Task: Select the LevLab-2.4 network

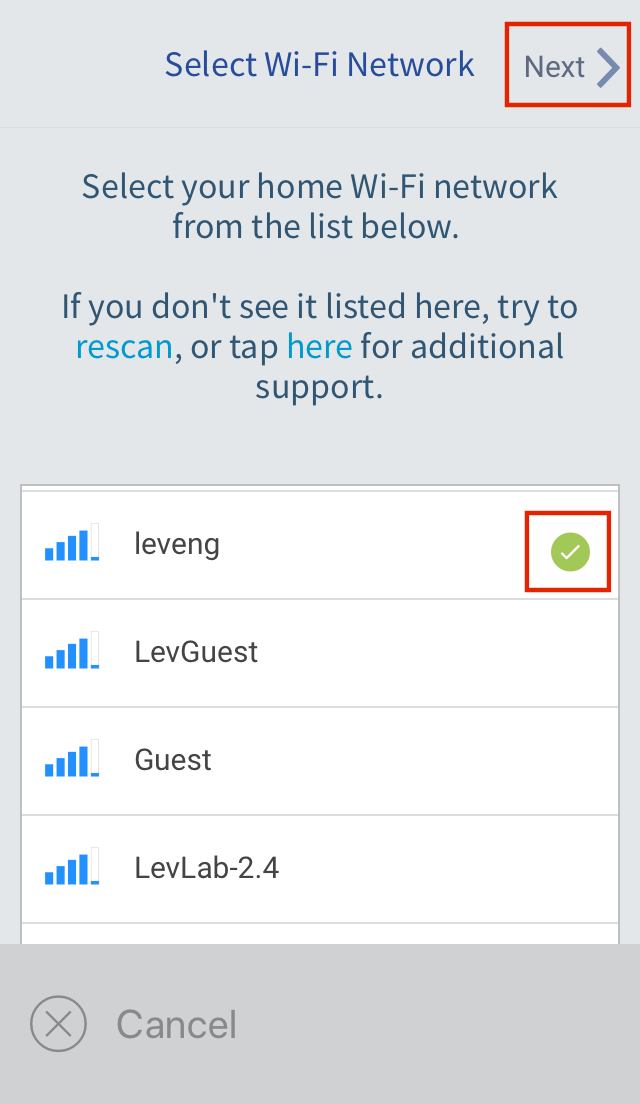Action: pos(320,869)
